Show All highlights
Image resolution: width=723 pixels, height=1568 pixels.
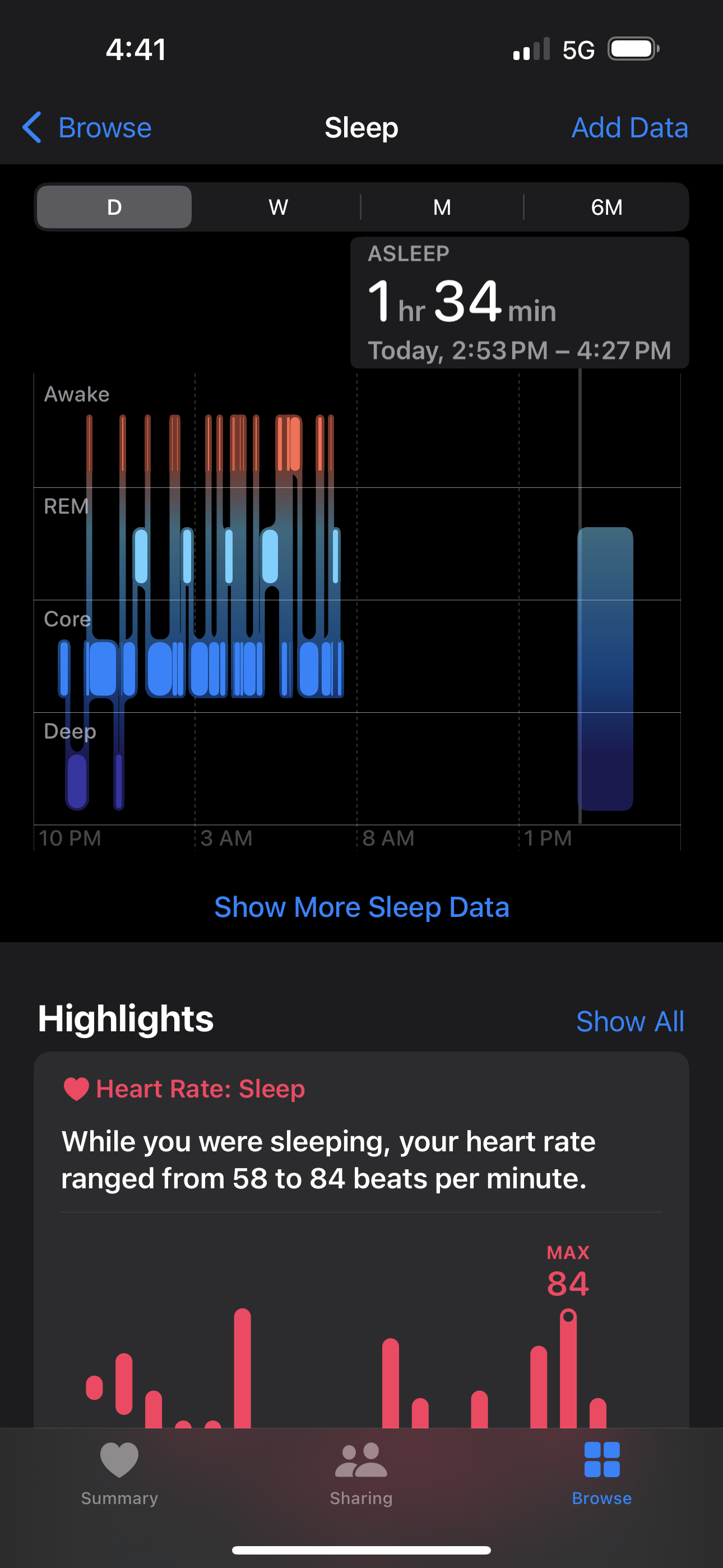click(629, 1021)
